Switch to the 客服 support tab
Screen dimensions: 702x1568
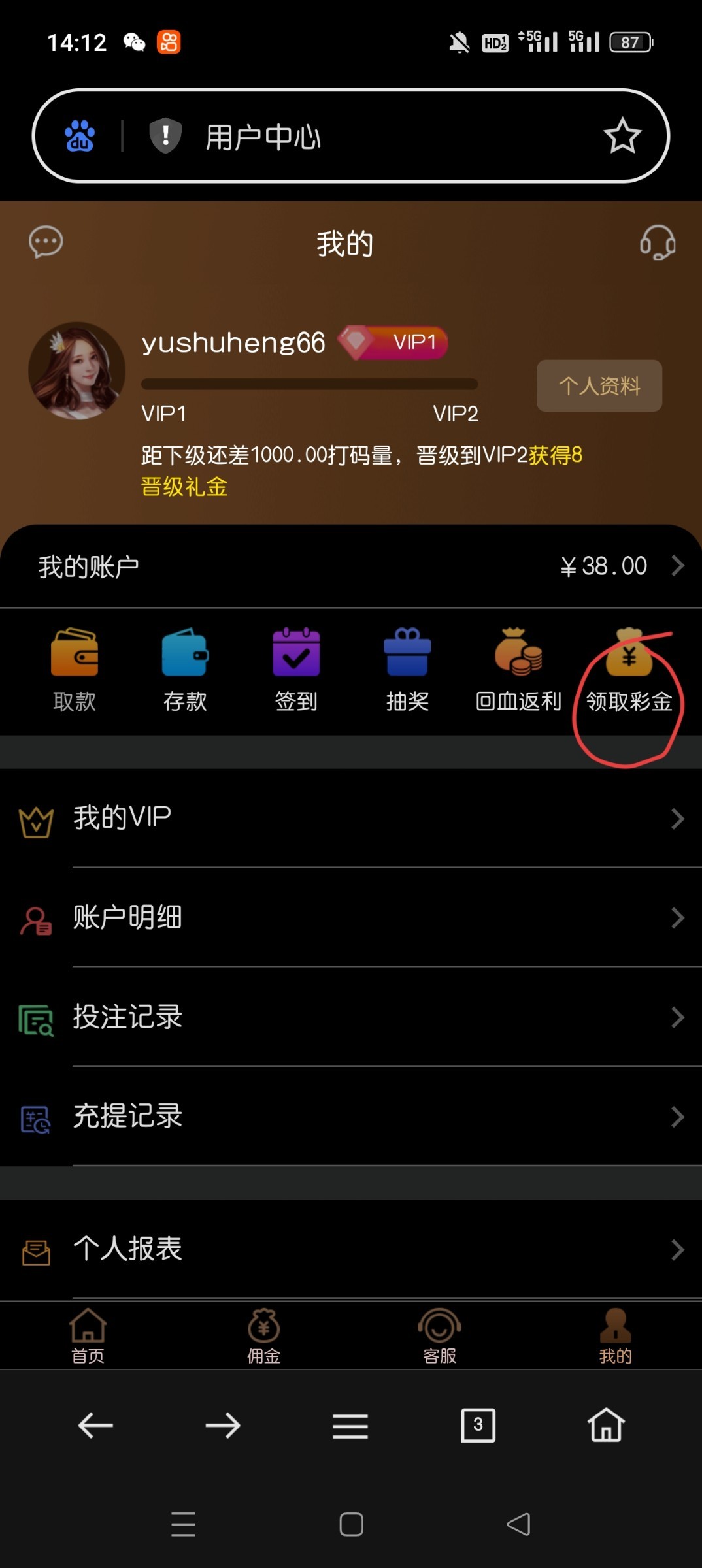click(439, 1336)
